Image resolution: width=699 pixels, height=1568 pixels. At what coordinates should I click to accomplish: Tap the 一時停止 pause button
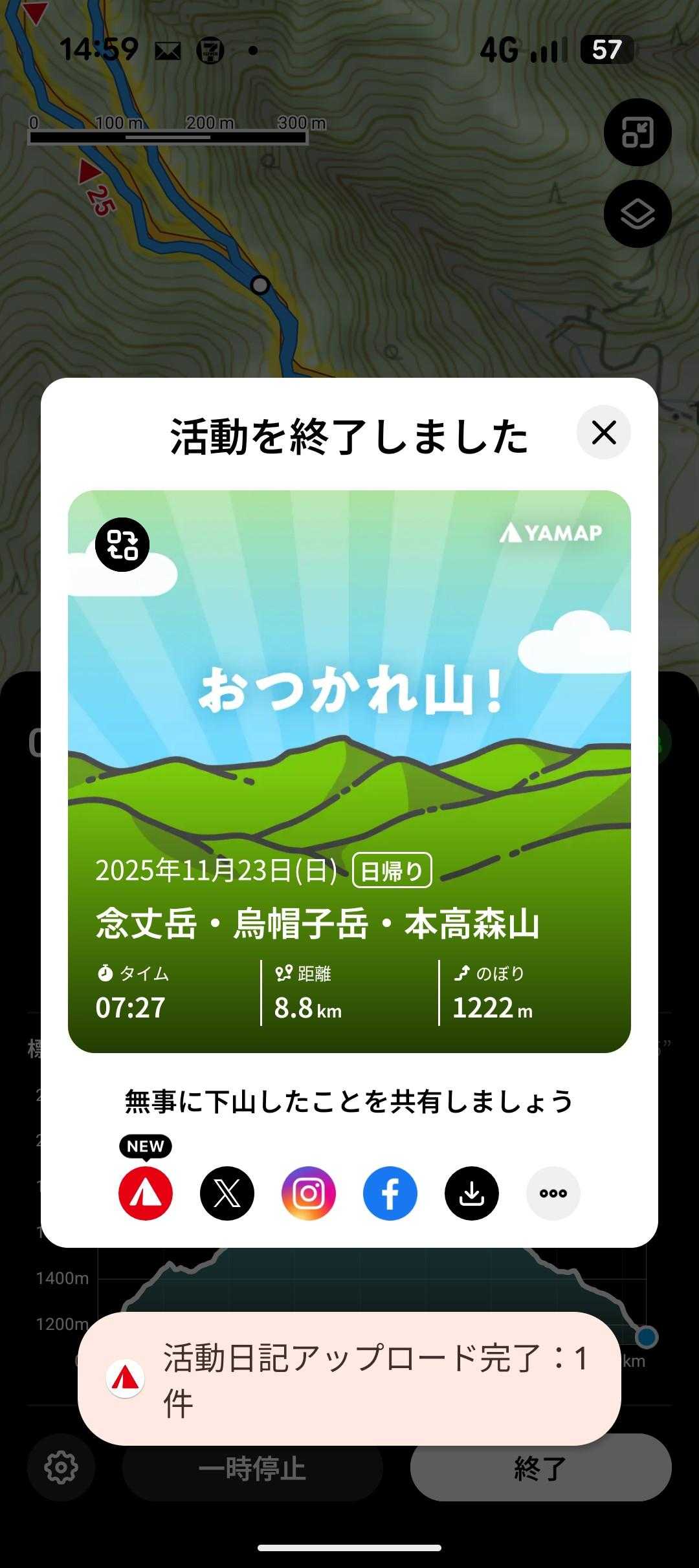pyautogui.click(x=252, y=1468)
